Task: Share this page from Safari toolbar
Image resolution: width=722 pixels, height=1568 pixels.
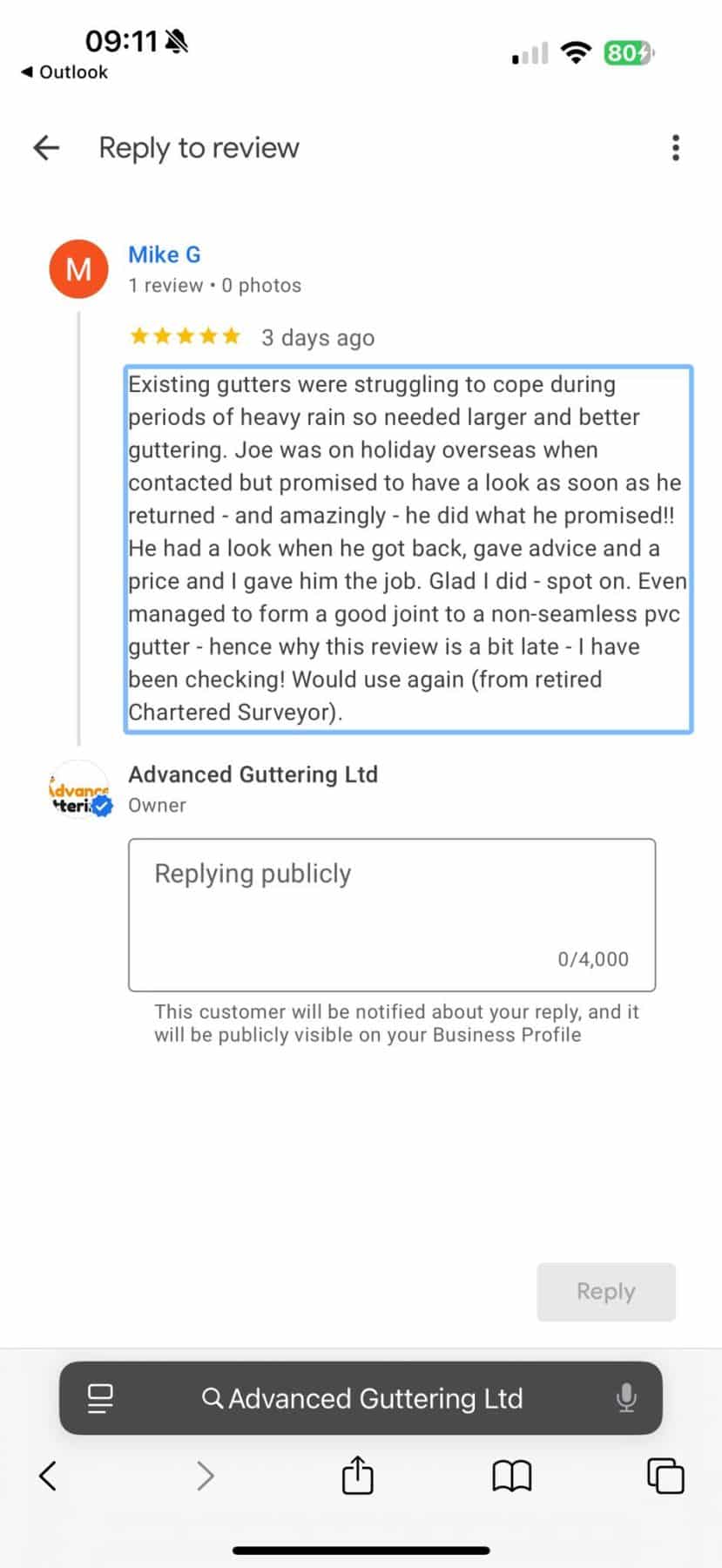Action: 357,1476
